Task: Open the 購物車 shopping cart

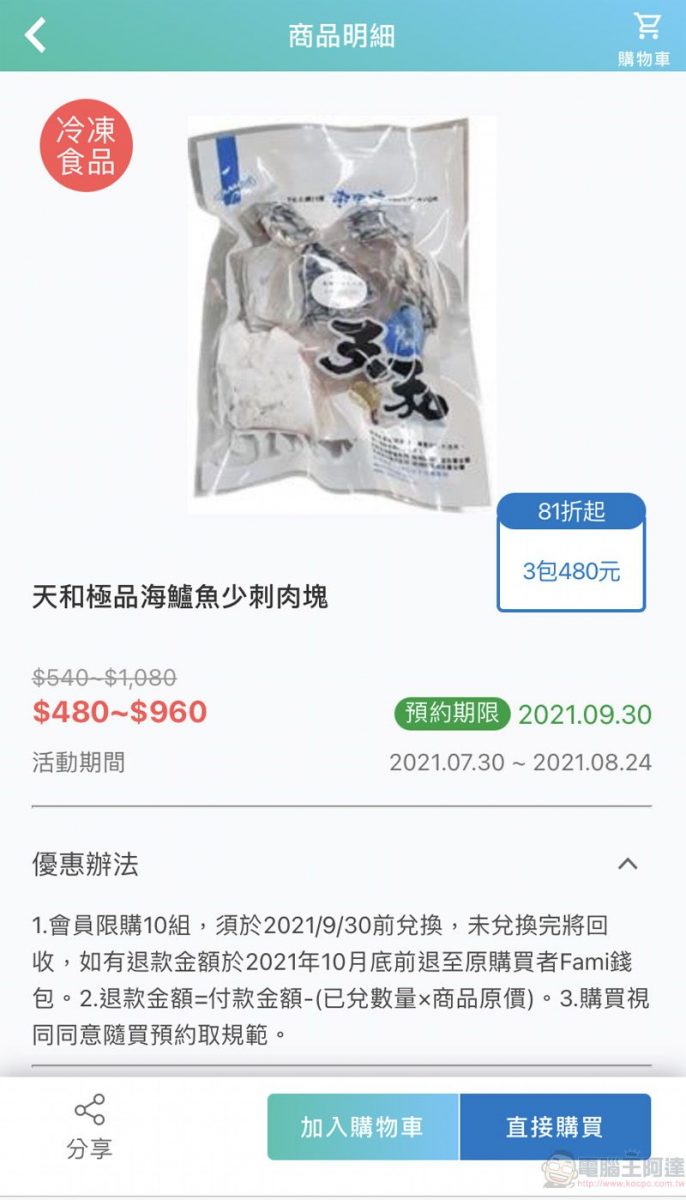Action: [x=645, y=38]
